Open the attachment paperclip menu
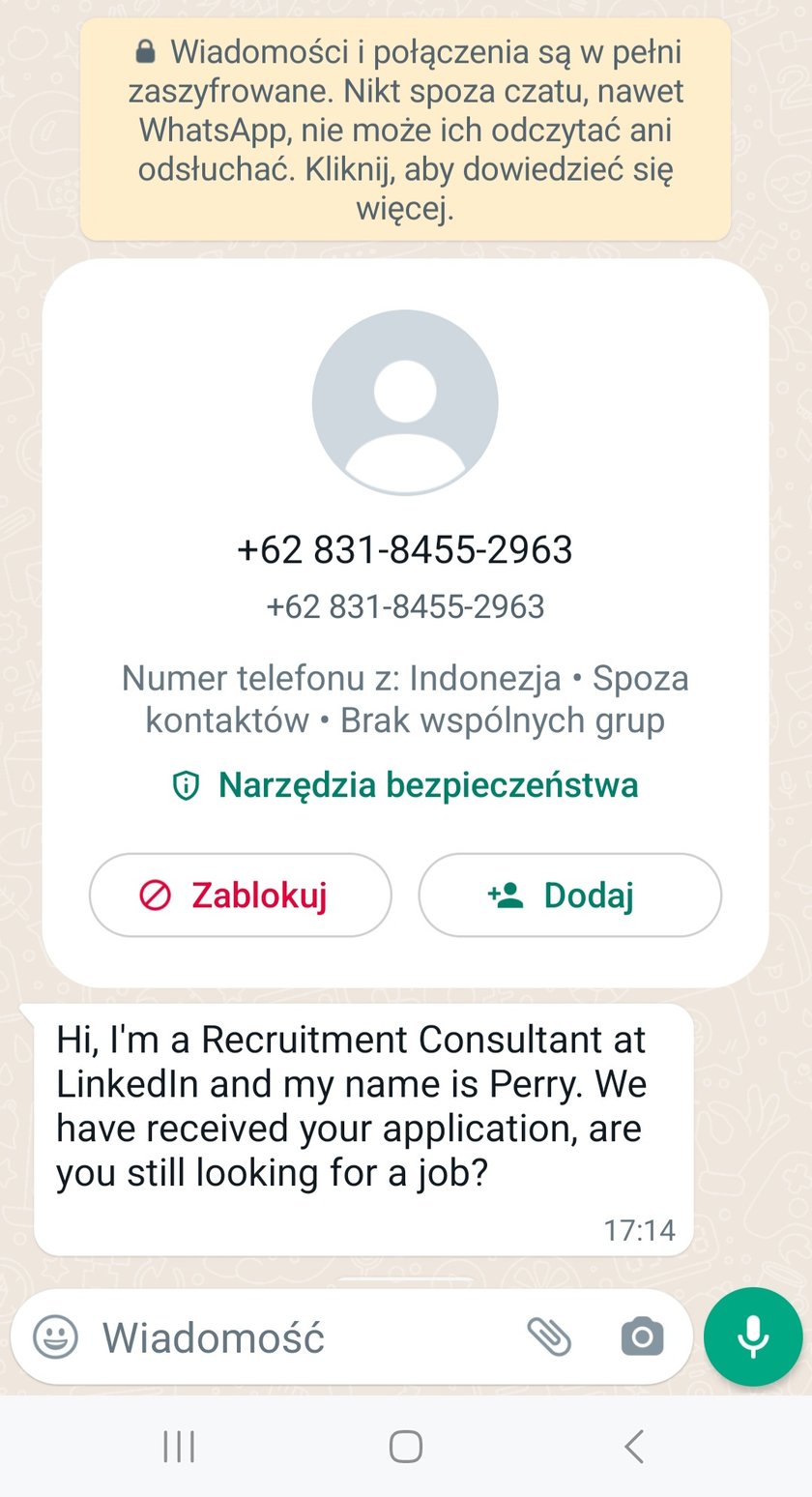This screenshot has height=1497, width=812. point(549,1338)
